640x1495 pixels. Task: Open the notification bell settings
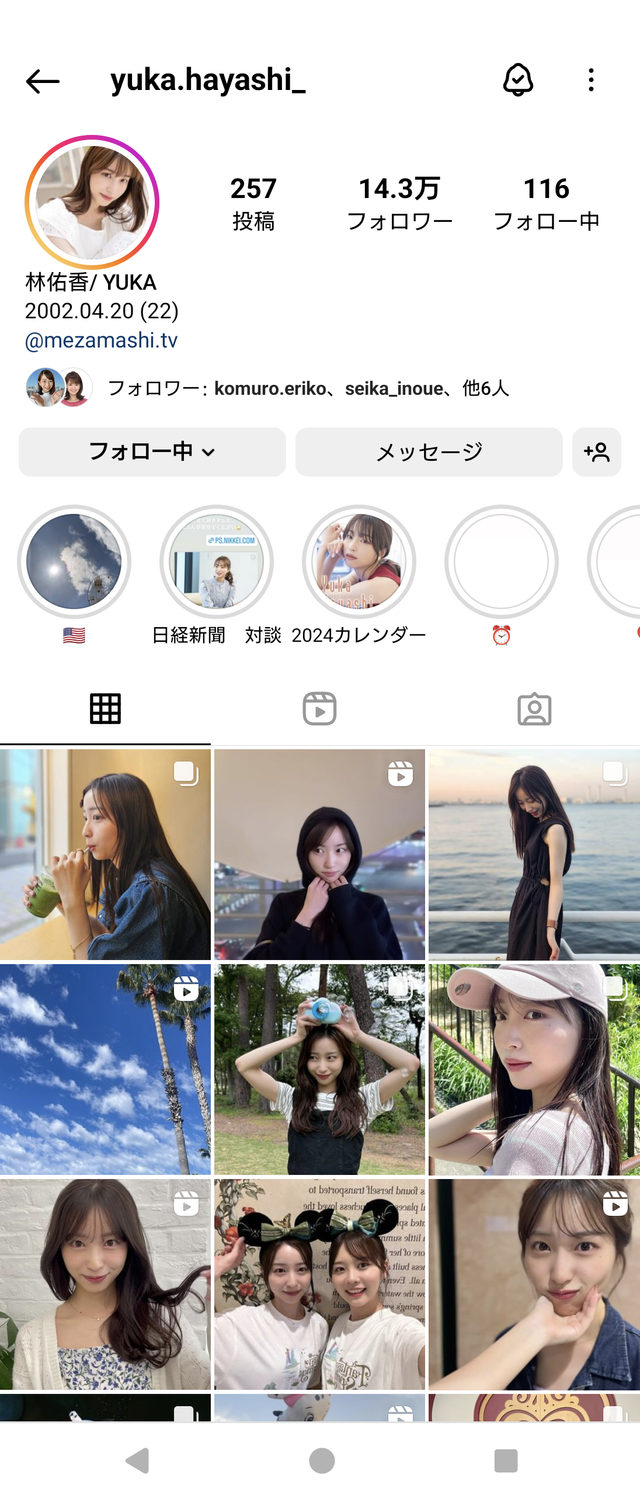pyautogui.click(x=518, y=81)
